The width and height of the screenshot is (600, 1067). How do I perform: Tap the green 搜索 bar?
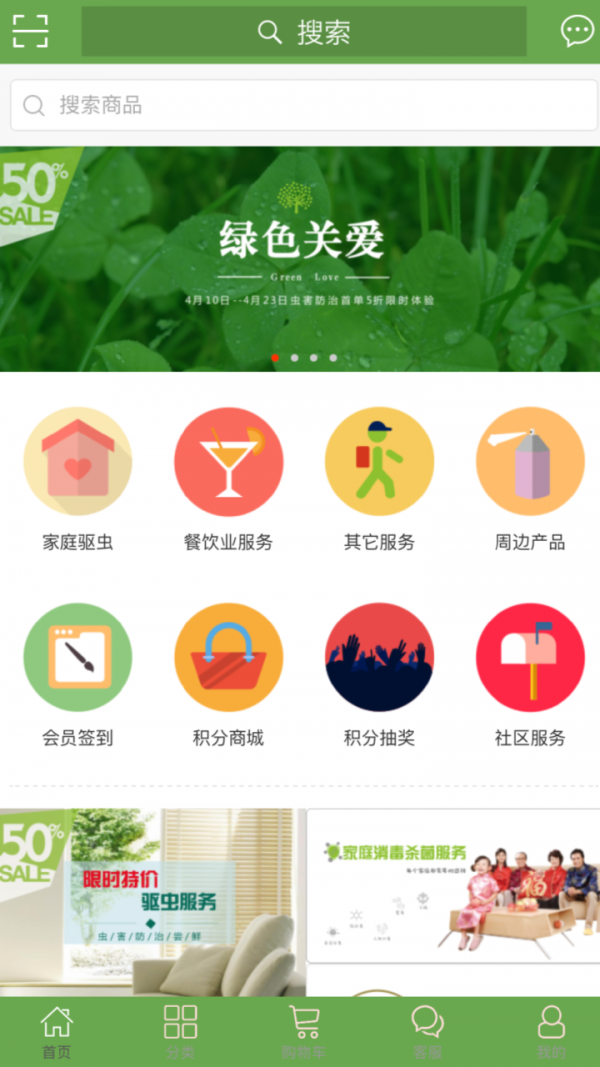pos(304,32)
